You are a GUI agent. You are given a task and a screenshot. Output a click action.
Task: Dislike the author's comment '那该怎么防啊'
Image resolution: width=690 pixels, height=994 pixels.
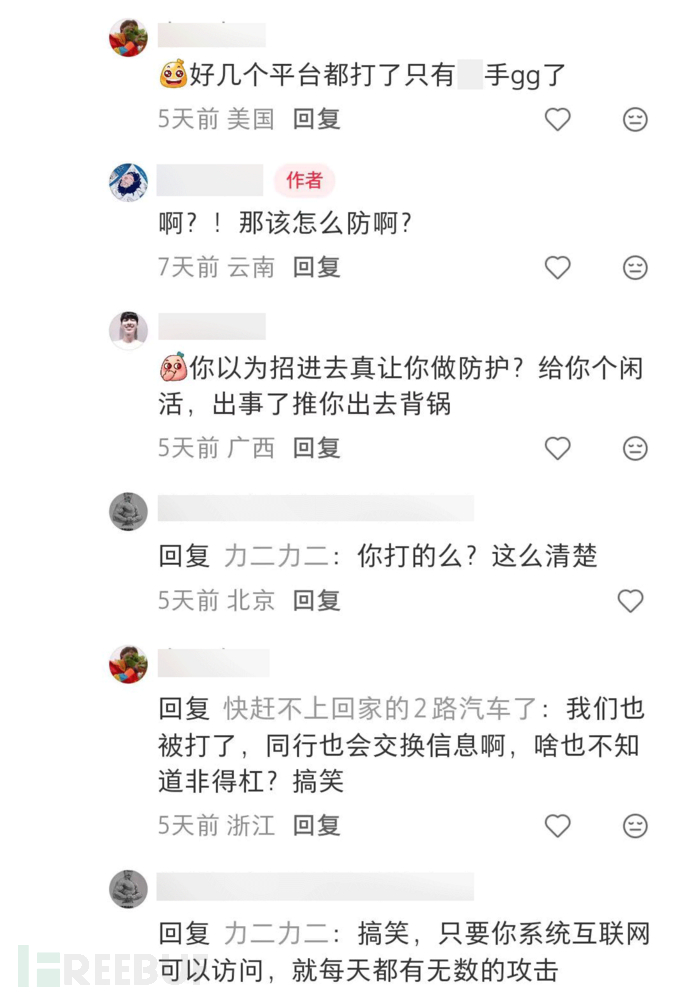click(635, 268)
